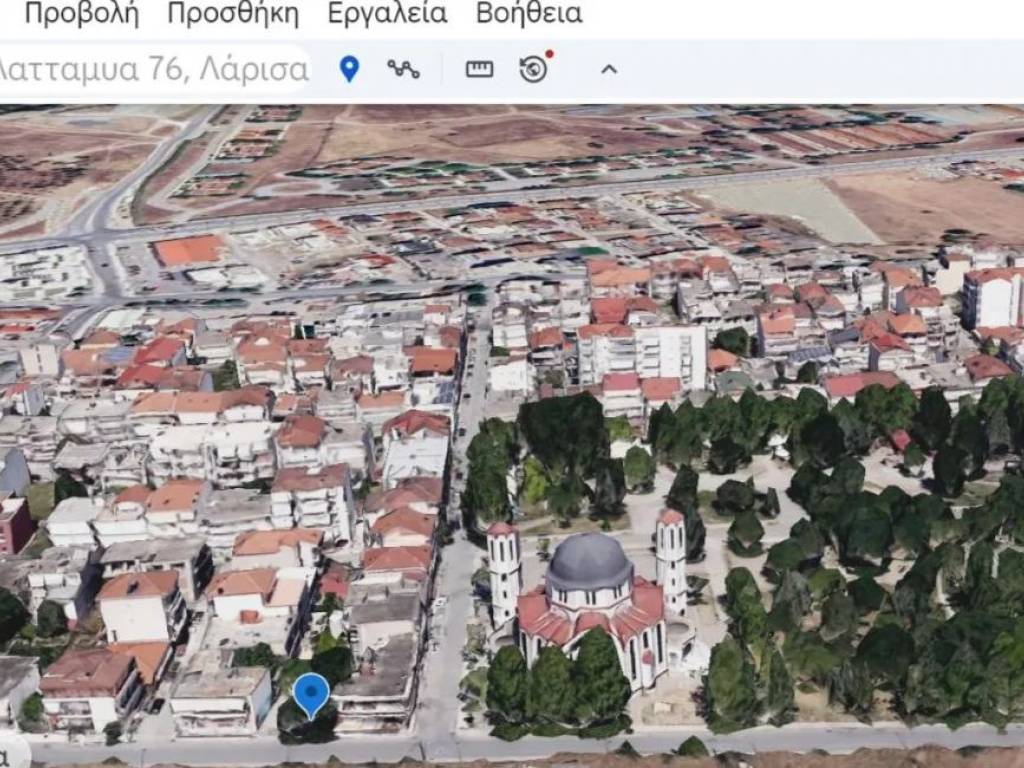Open the Προσθήκη menu

tap(232, 14)
